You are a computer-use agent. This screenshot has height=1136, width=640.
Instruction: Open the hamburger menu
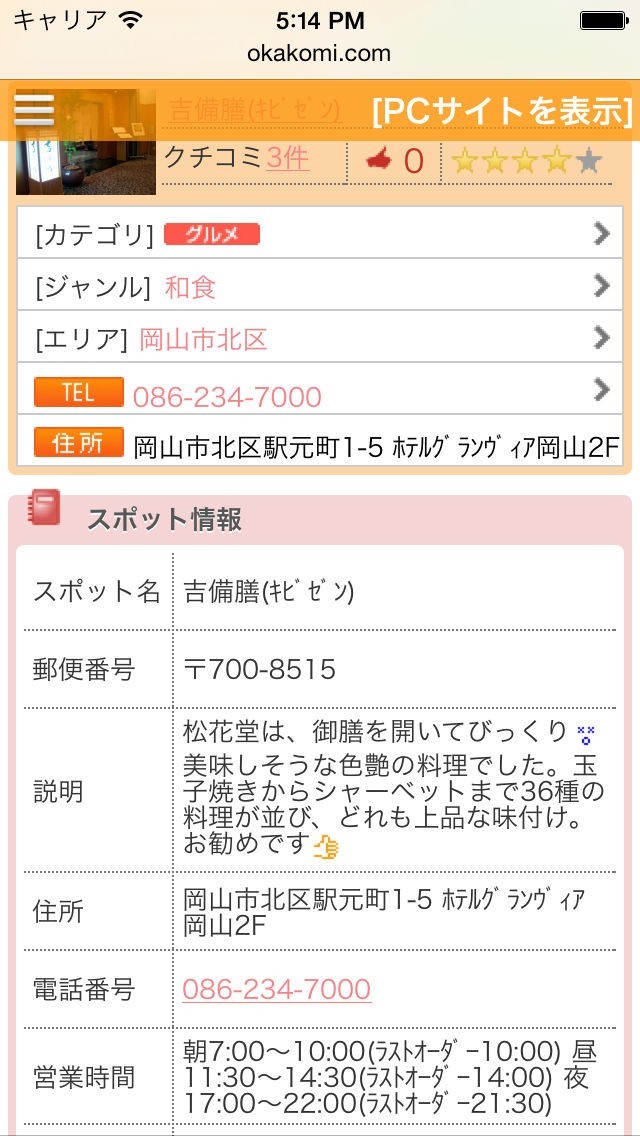point(34,109)
